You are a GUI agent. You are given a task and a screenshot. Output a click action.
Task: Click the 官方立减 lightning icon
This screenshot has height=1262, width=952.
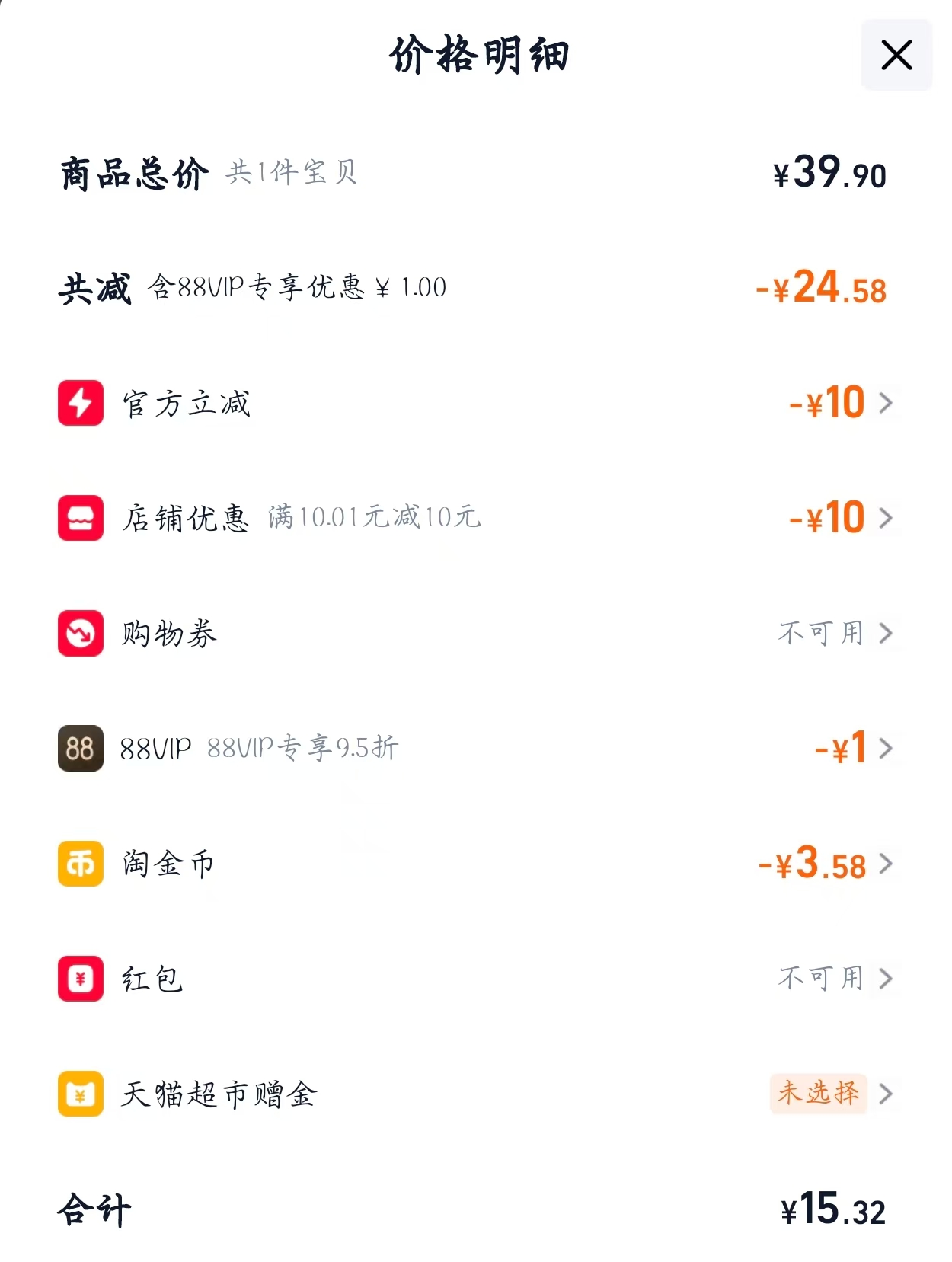coord(80,403)
